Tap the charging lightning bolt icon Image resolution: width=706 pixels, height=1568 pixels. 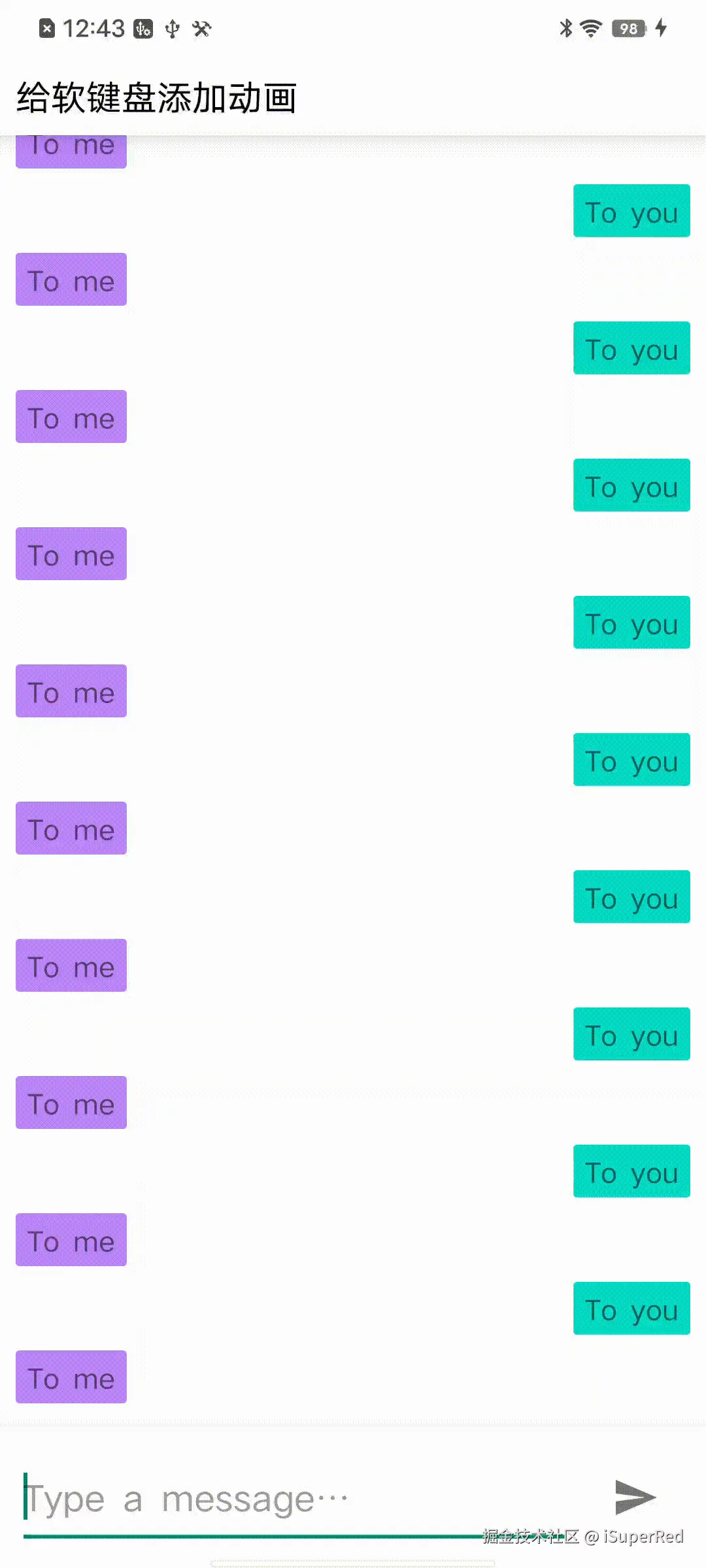662,28
